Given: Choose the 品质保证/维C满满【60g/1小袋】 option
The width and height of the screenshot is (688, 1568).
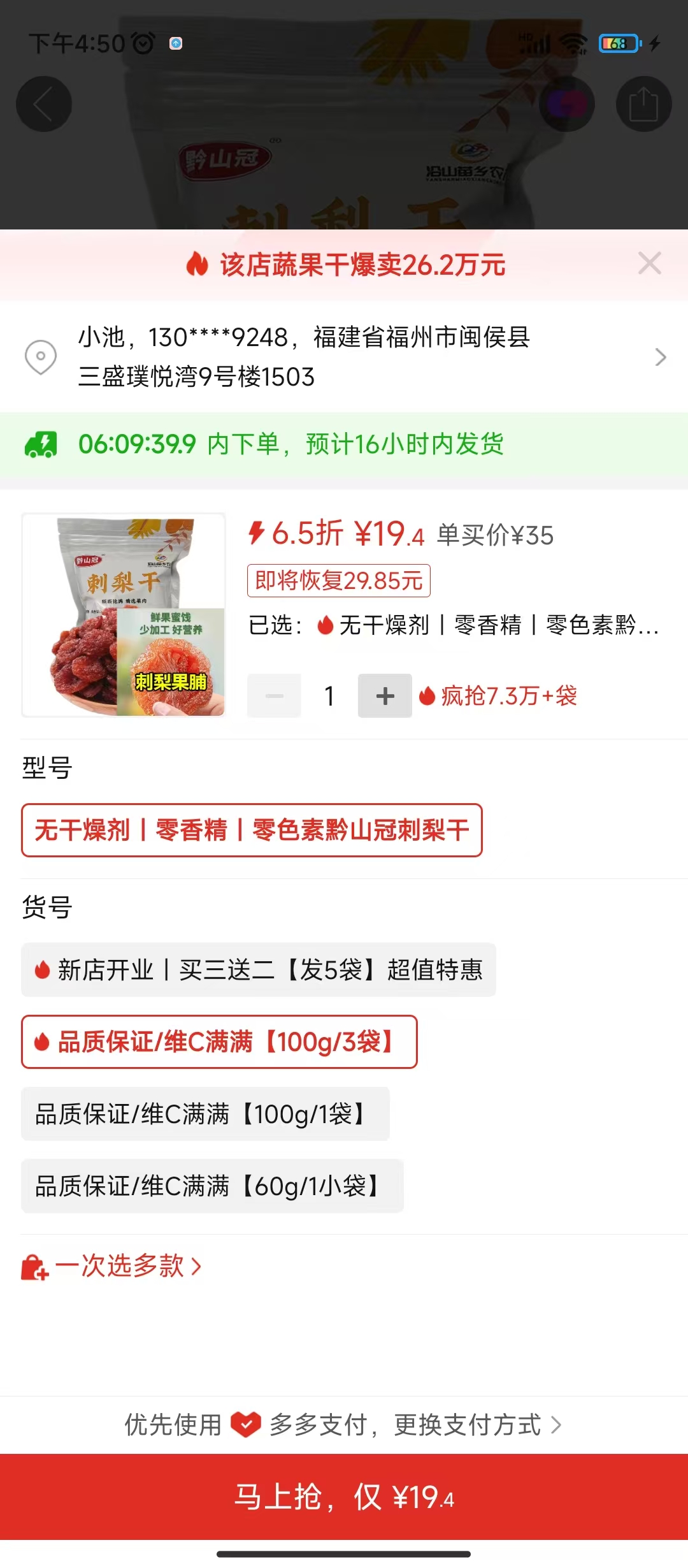Looking at the screenshot, I should pos(212,1186).
